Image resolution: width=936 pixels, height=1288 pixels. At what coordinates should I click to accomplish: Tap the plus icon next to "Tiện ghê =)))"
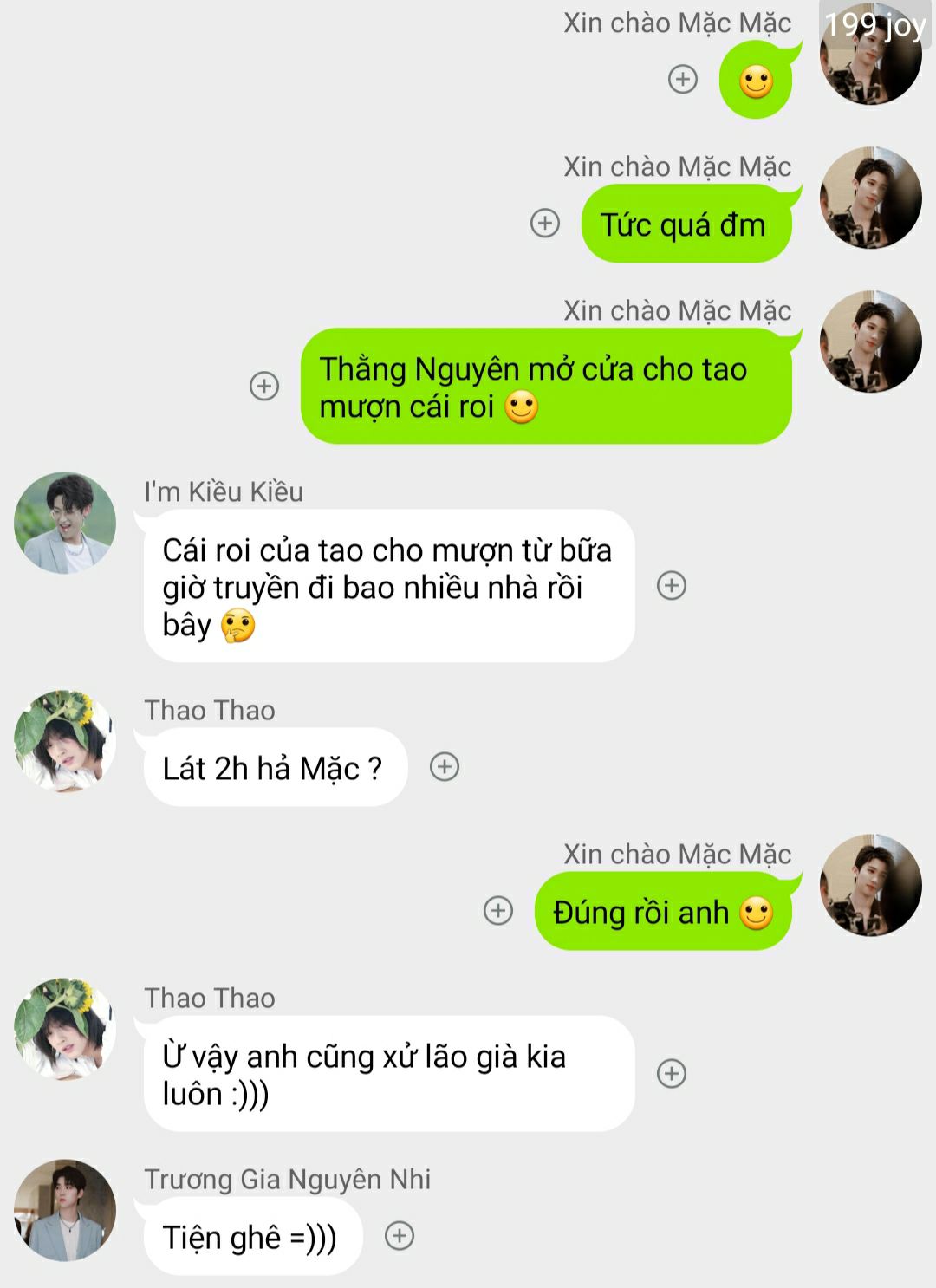tap(400, 1236)
